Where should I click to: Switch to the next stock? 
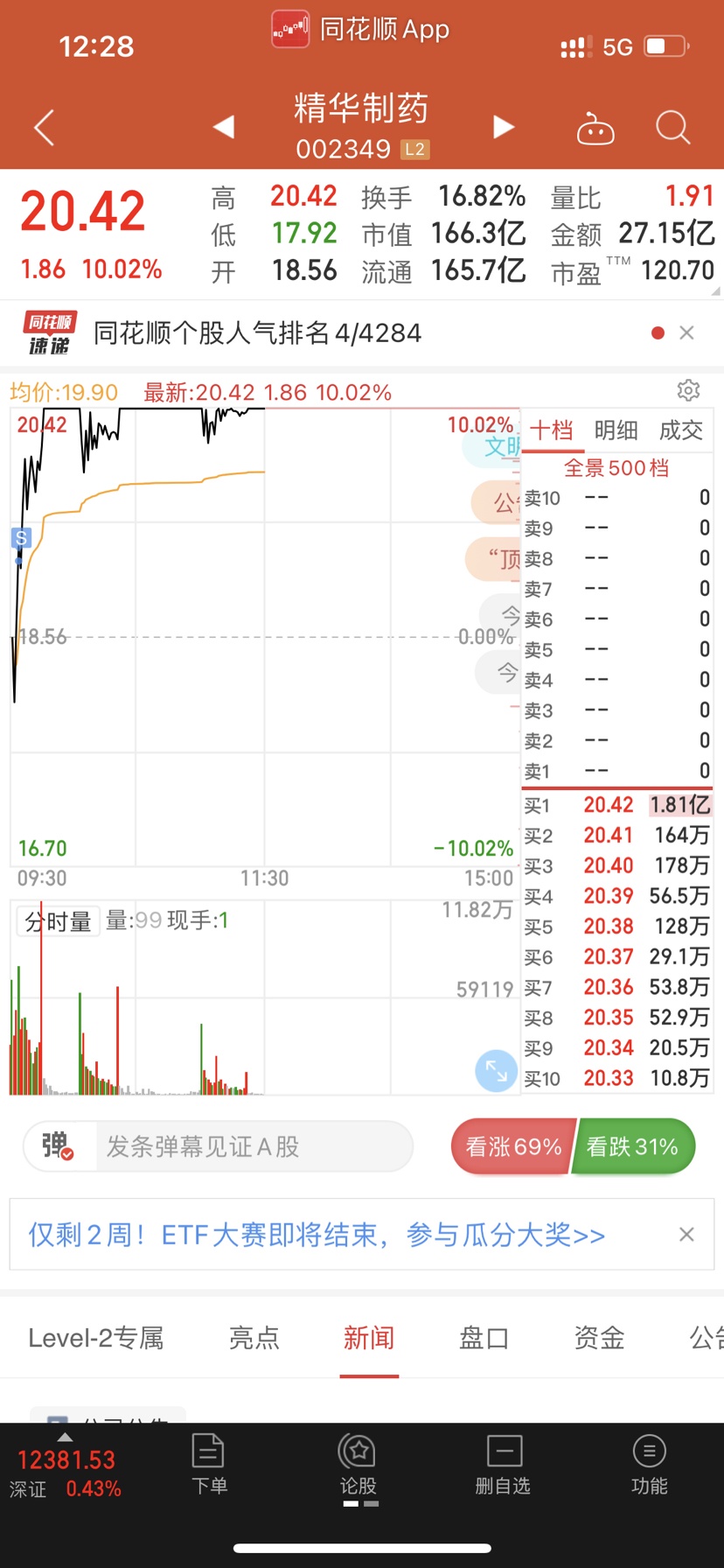tap(504, 127)
